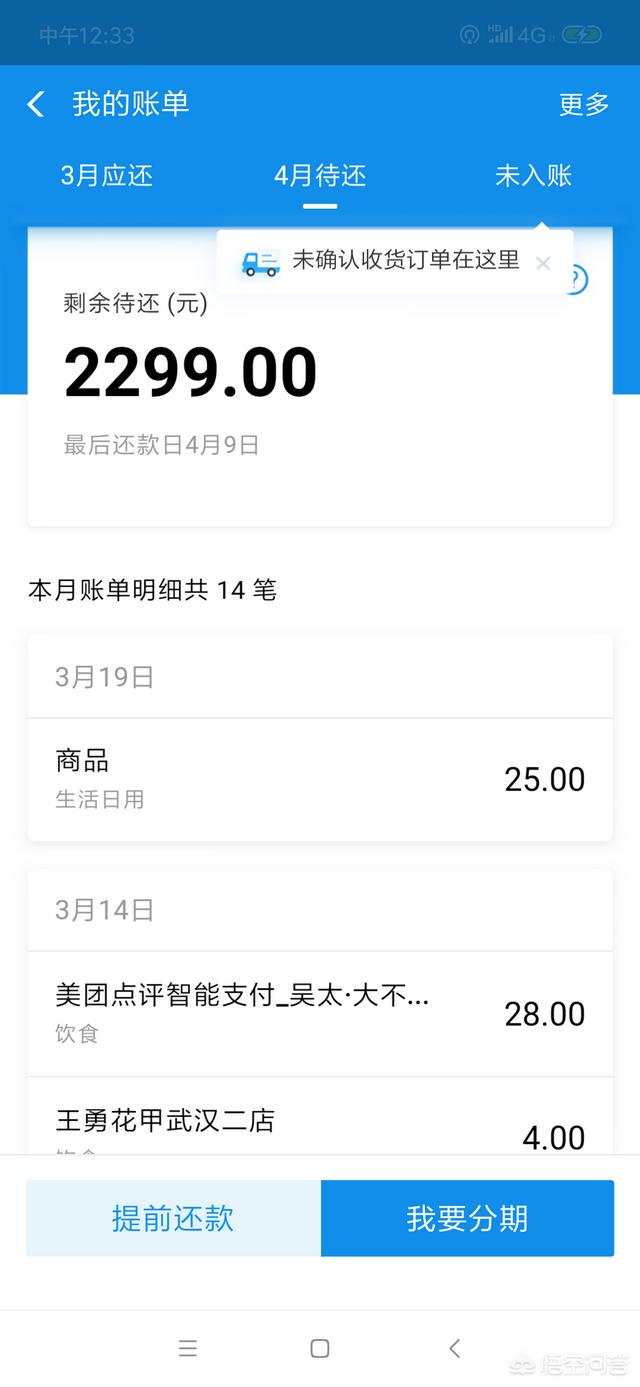Open the 美团点评智能支付 28.00 entry
This screenshot has height=1387, width=640.
click(x=320, y=1013)
